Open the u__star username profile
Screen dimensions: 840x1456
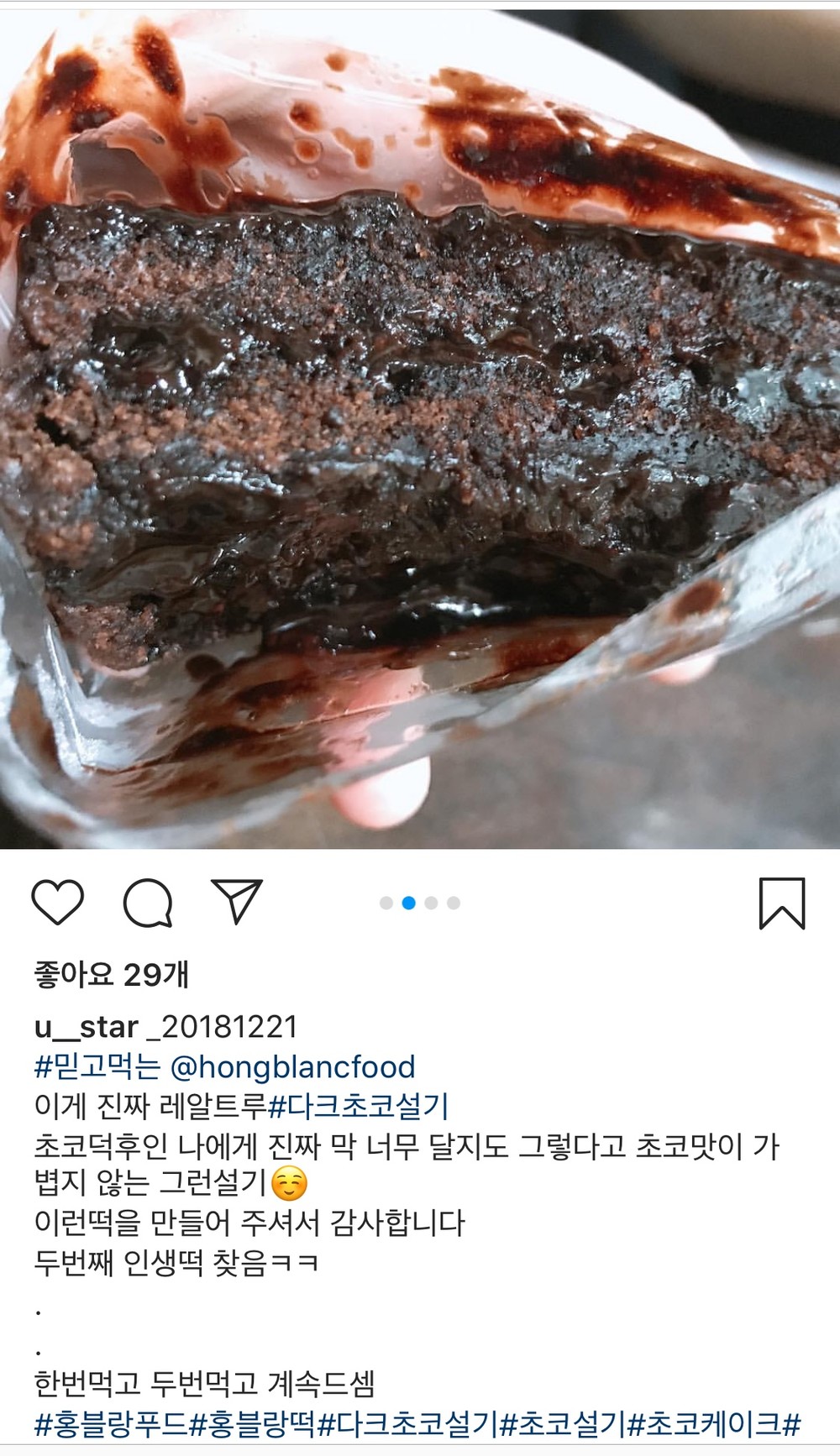86,1026
